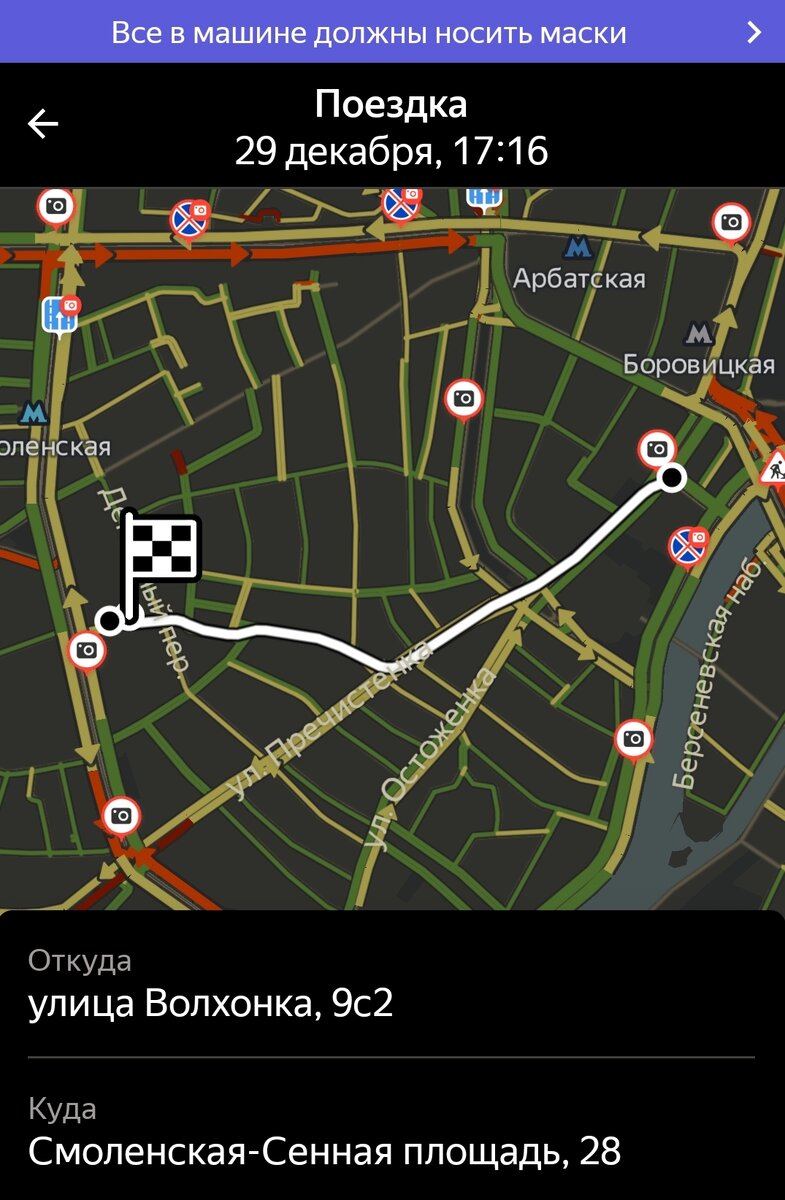This screenshot has width=785, height=1200.
Task: Open the mask requirement banner
Action: tap(392, 32)
